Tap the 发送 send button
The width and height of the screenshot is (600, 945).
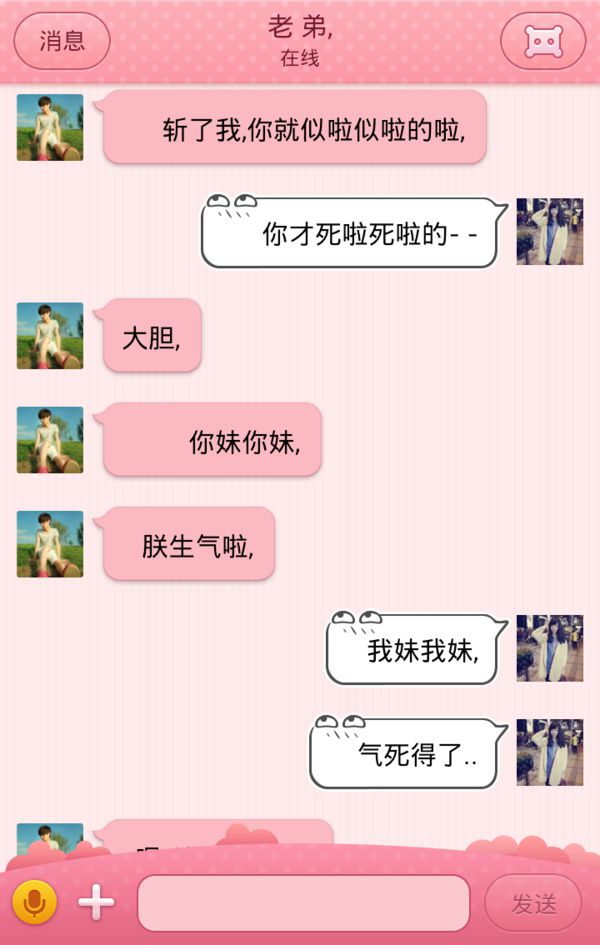[534, 904]
